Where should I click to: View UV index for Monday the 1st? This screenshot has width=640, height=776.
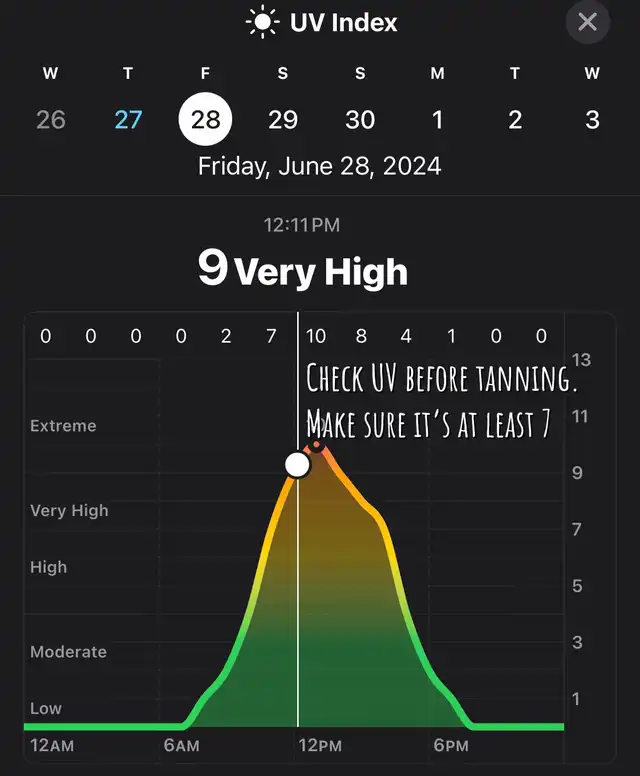pos(437,120)
